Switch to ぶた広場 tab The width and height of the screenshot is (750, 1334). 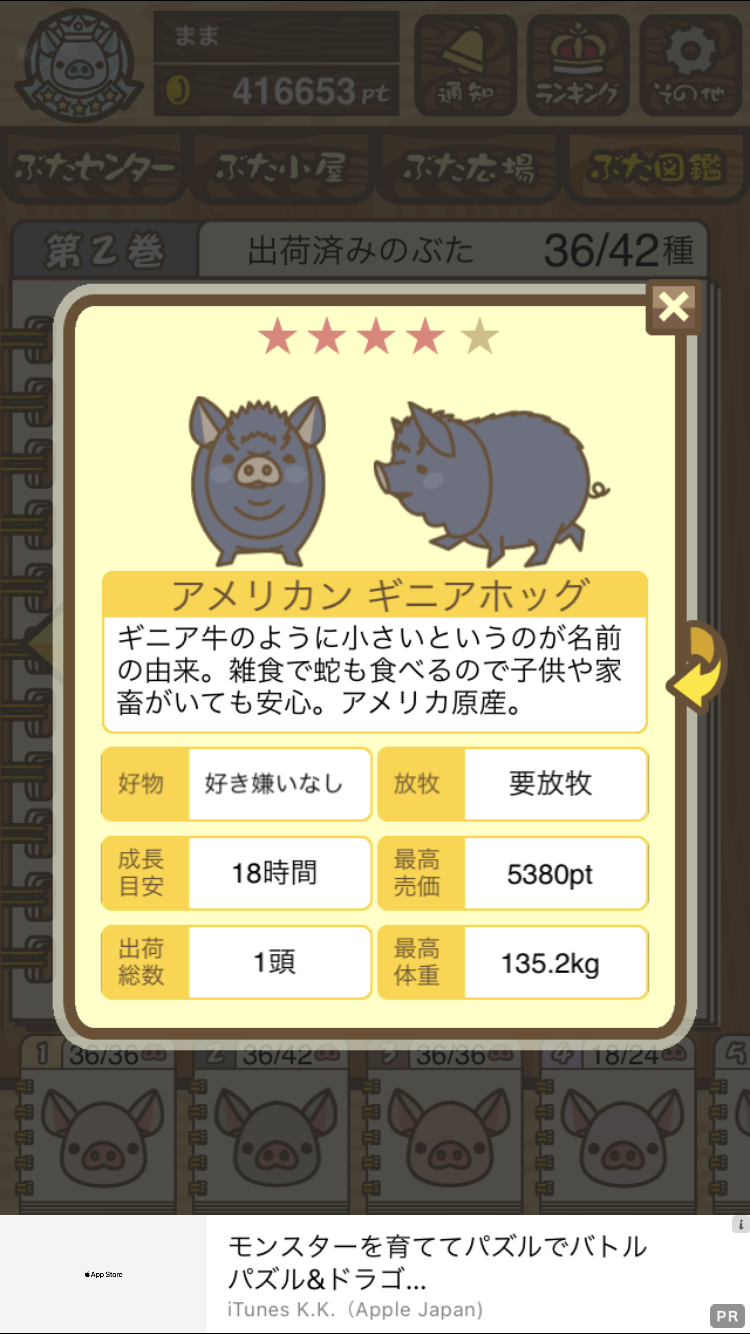coord(468,168)
